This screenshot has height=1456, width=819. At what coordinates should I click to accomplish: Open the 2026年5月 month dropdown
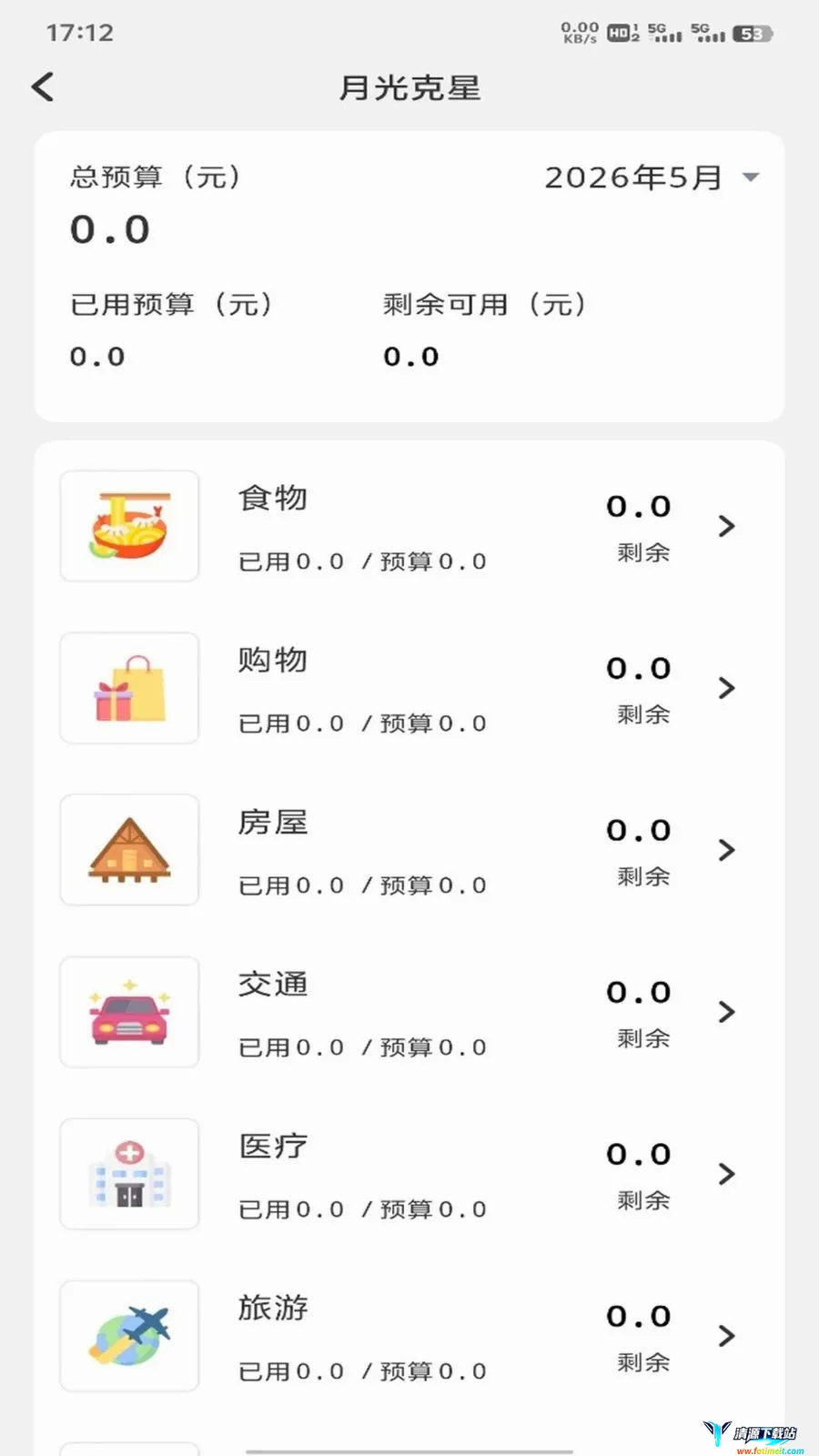click(x=652, y=177)
